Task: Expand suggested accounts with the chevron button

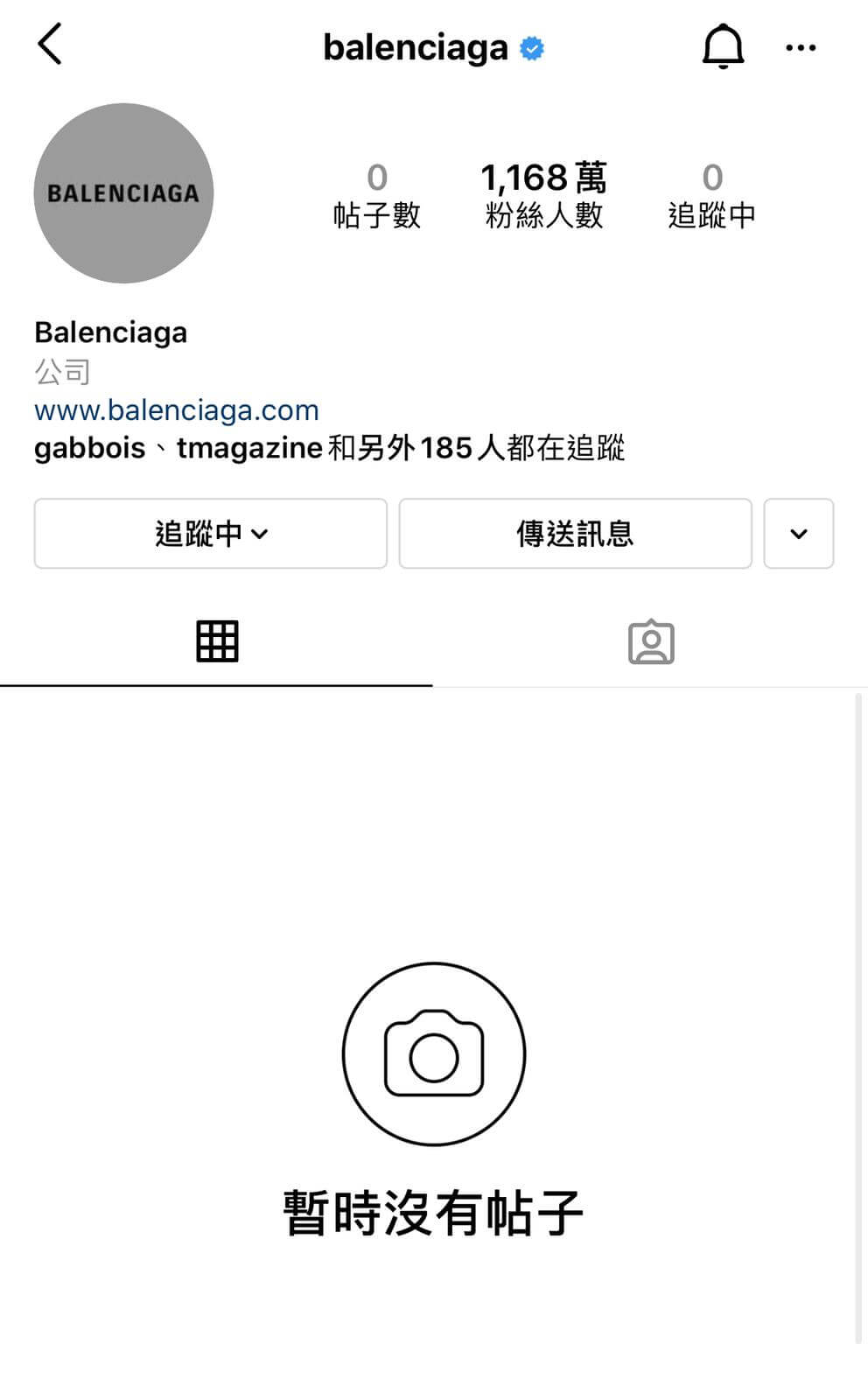Action: (x=798, y=534)
